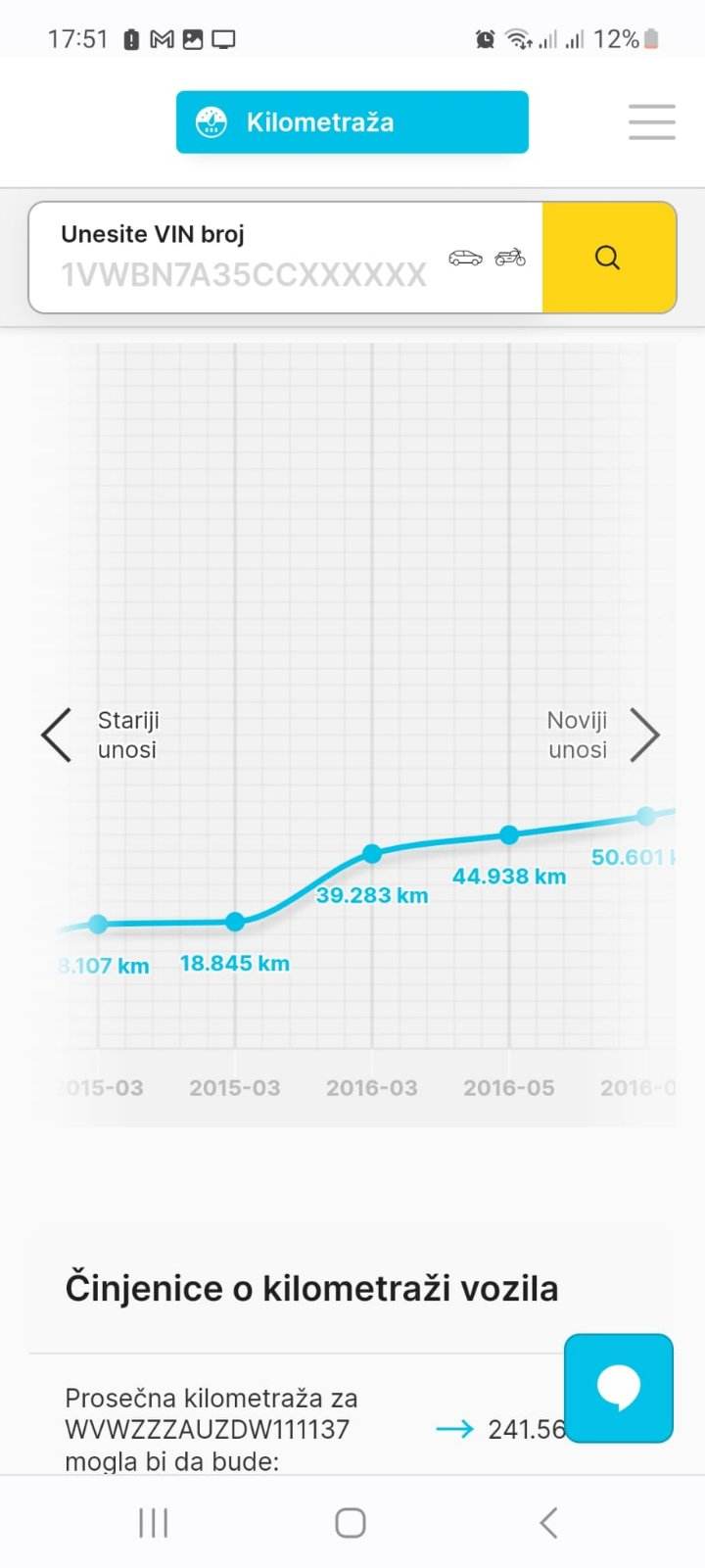Viewport: 705px width, 1568px height.
Task: Select the 39.283 km chart point
Action: [x=372, y=853]
